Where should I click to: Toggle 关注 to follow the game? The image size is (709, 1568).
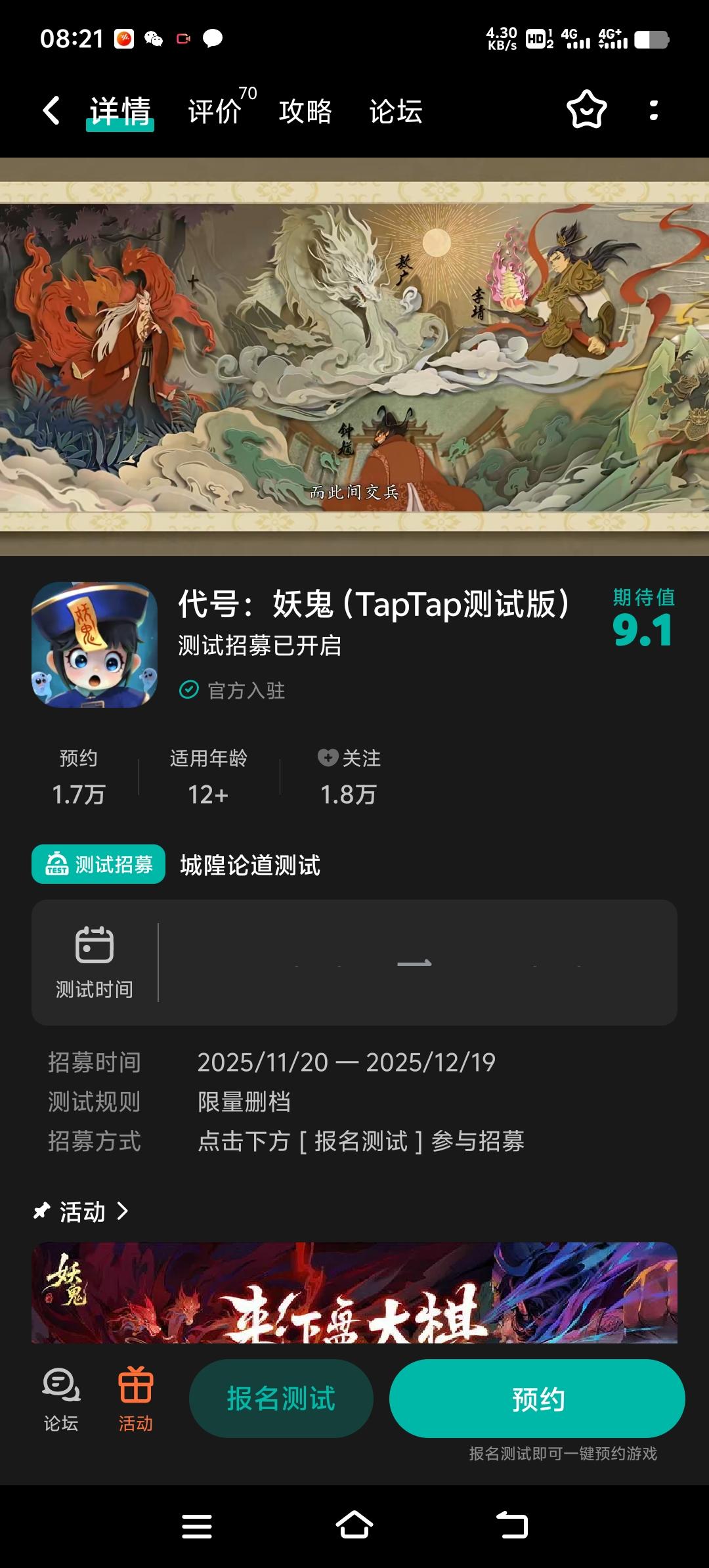point(349,778)
